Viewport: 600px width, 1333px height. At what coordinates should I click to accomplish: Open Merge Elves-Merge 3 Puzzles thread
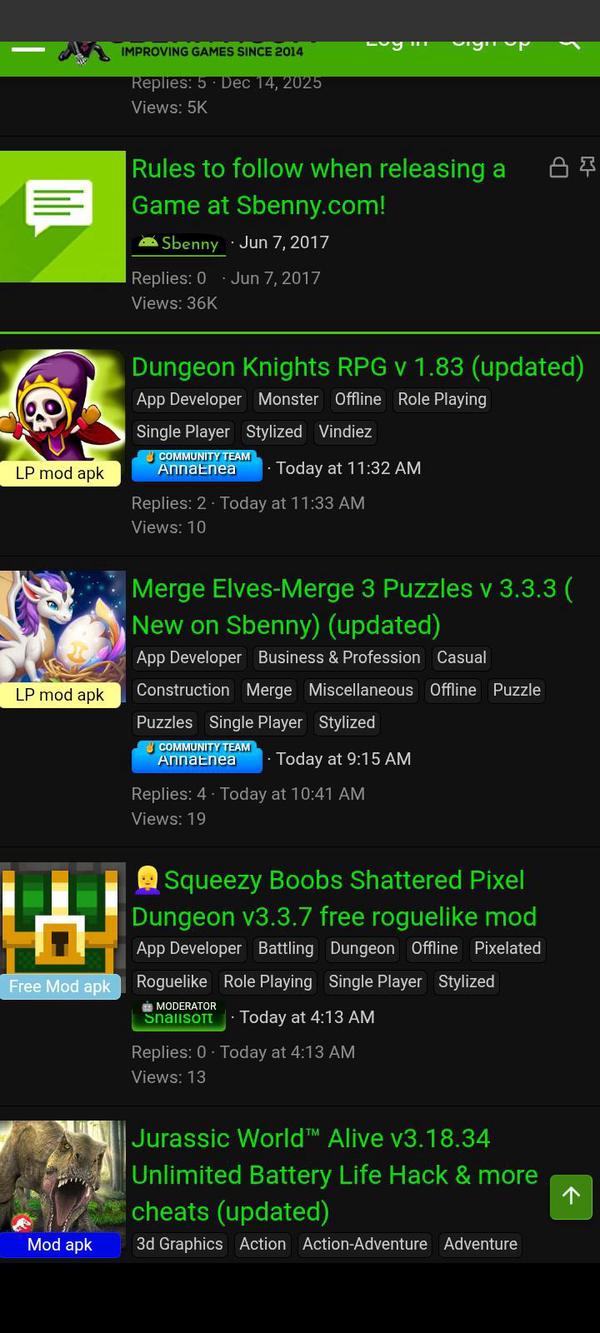pyautogui.click(x=350, y=606)
